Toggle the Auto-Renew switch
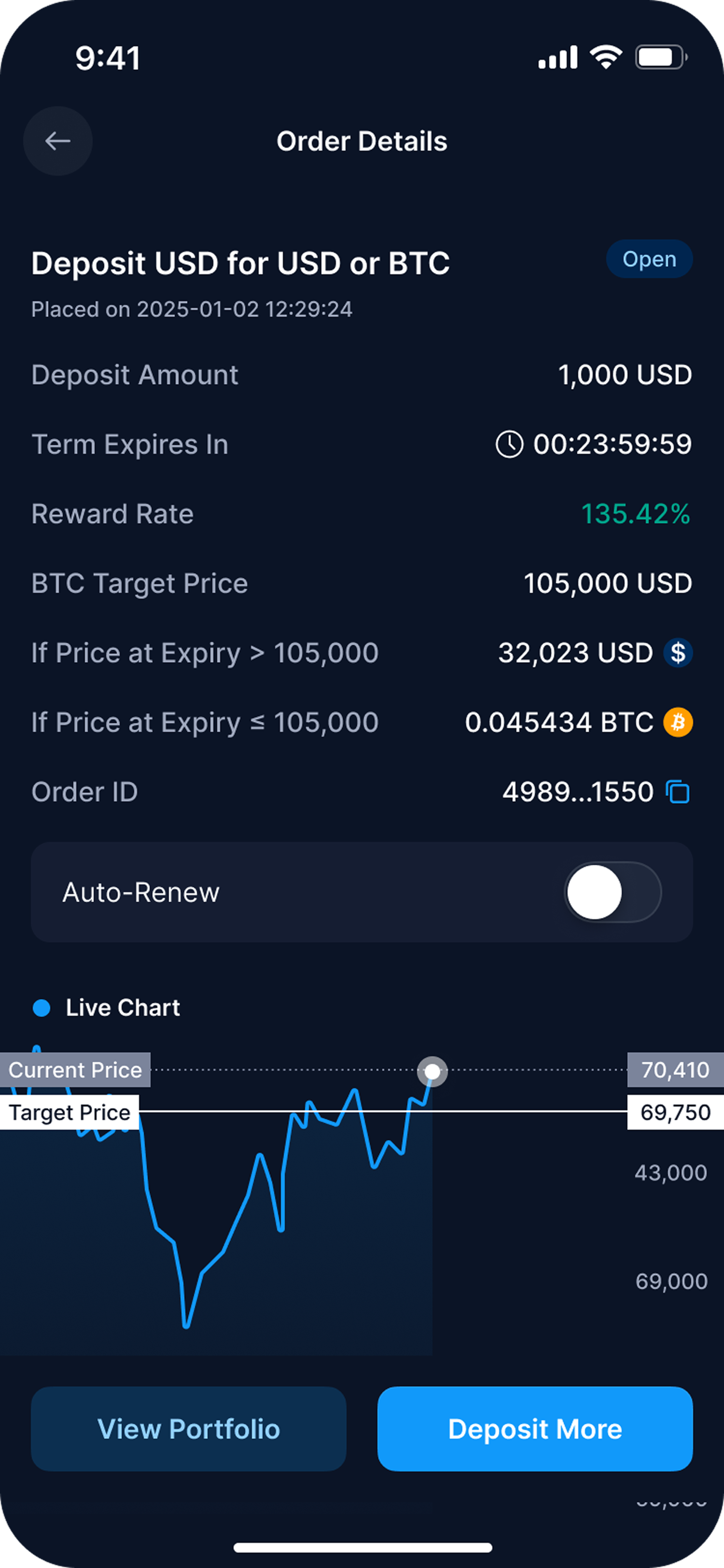 click(x=612, y=892)
